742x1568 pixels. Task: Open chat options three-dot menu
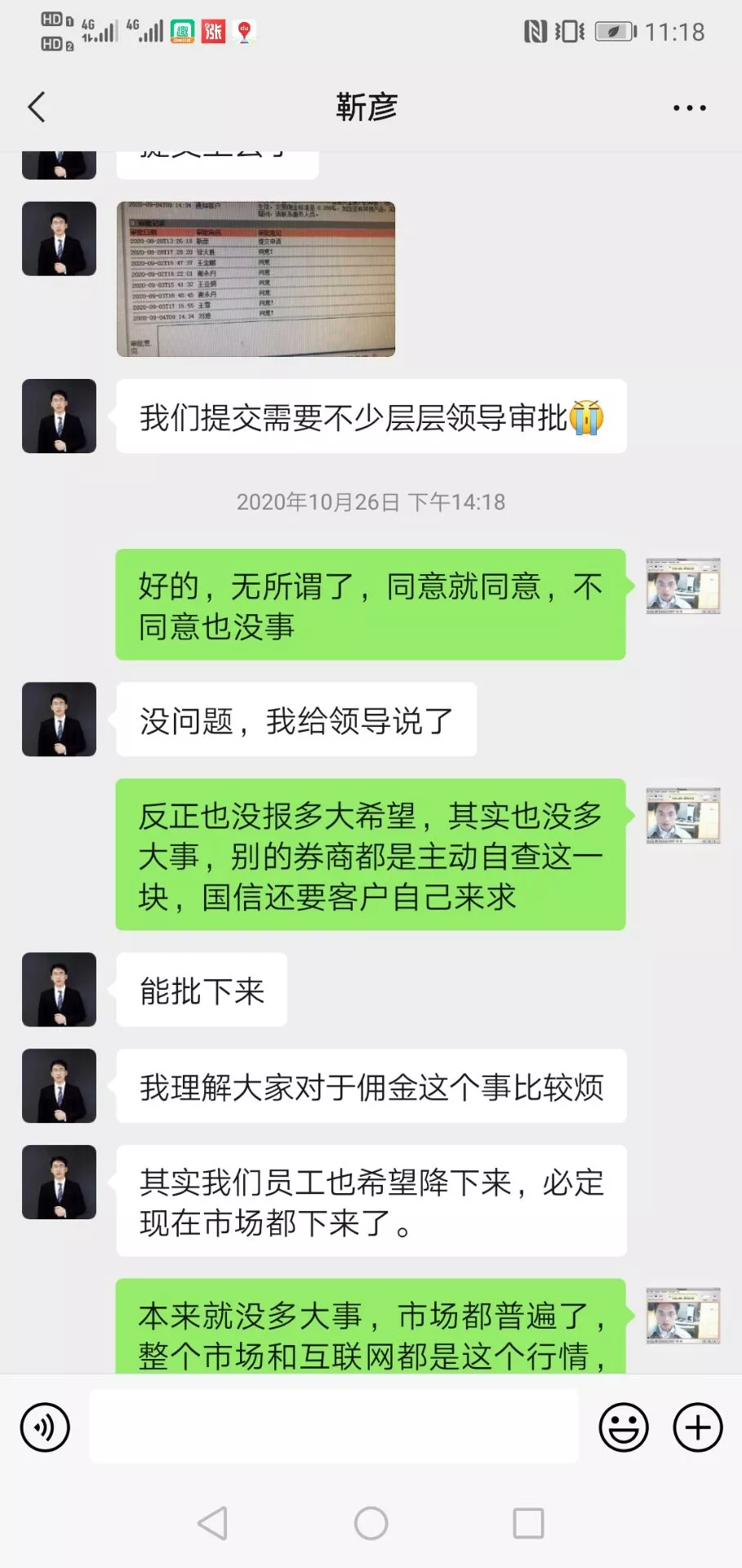coord(689,108)
